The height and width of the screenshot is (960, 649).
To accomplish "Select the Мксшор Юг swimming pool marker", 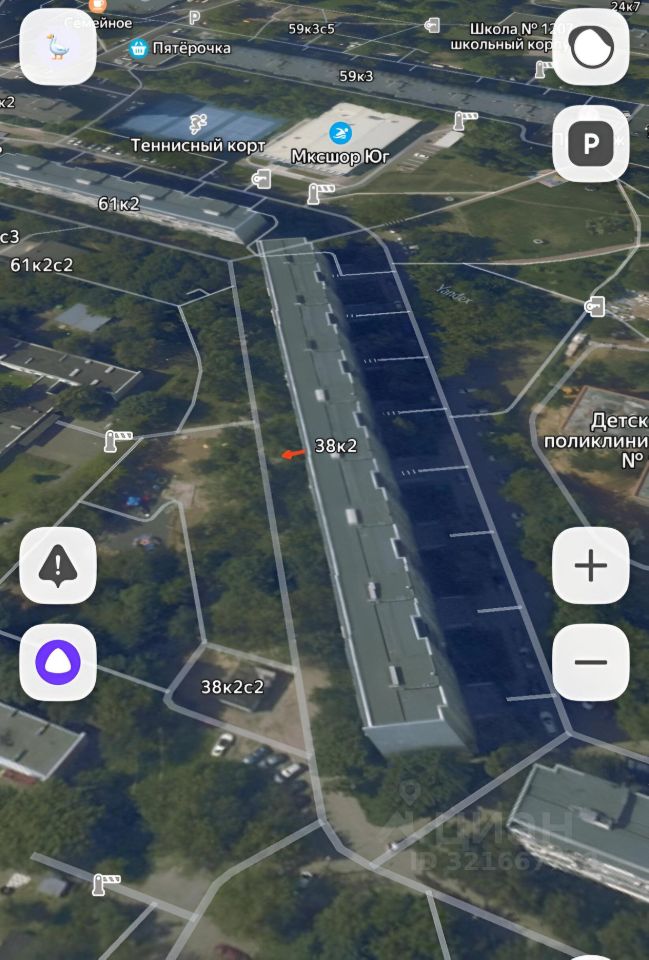I will 341,133.
